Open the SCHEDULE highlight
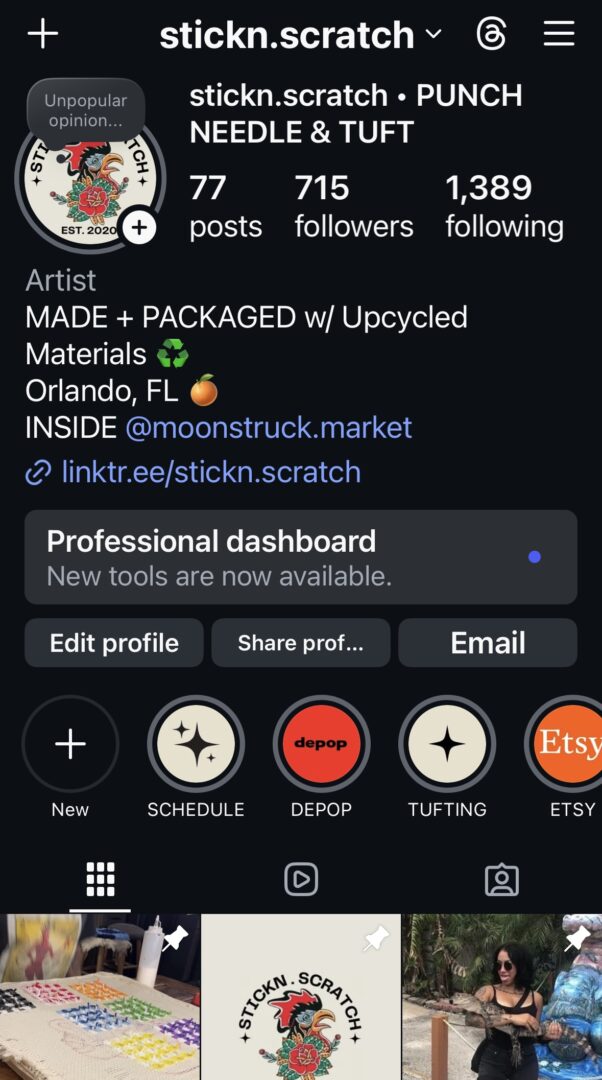The width and height of the screenshot is (602, 1080). tap(196, 745)
